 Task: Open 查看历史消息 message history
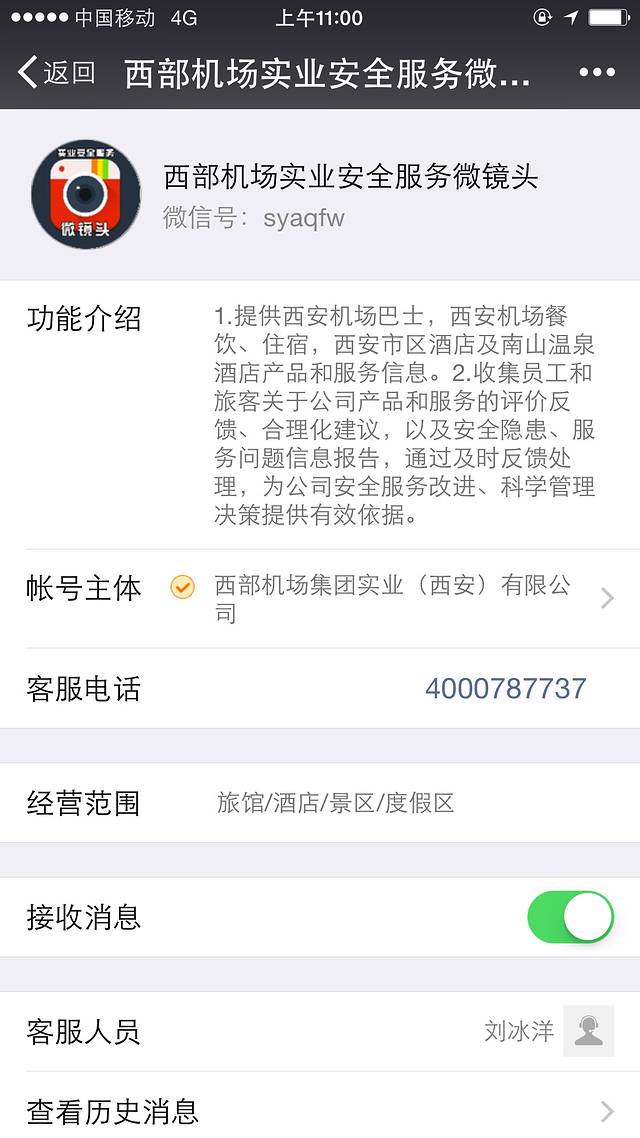click(x=320, y=1110)
